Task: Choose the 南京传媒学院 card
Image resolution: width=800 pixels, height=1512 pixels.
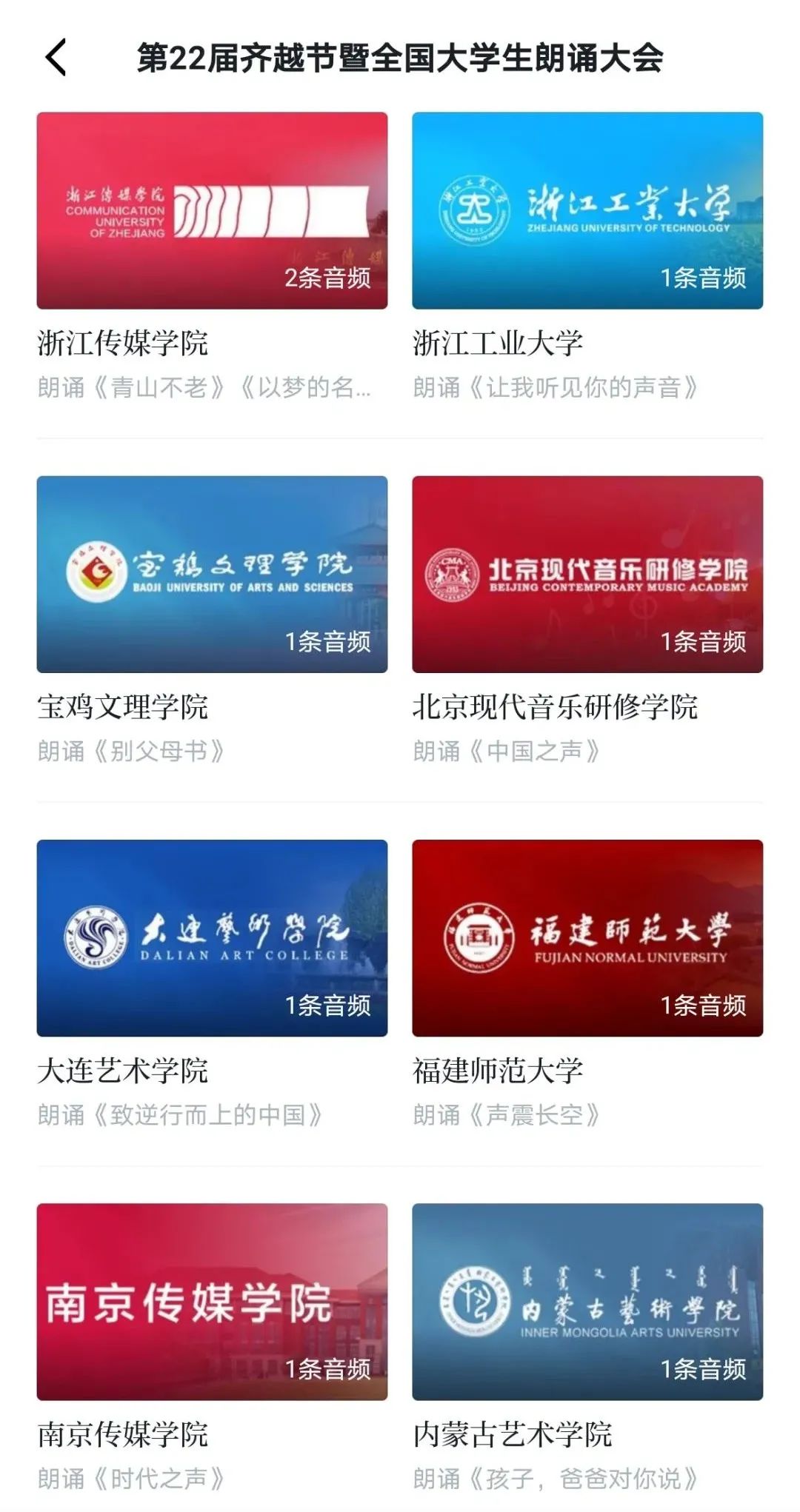Action: (212, 1302)
